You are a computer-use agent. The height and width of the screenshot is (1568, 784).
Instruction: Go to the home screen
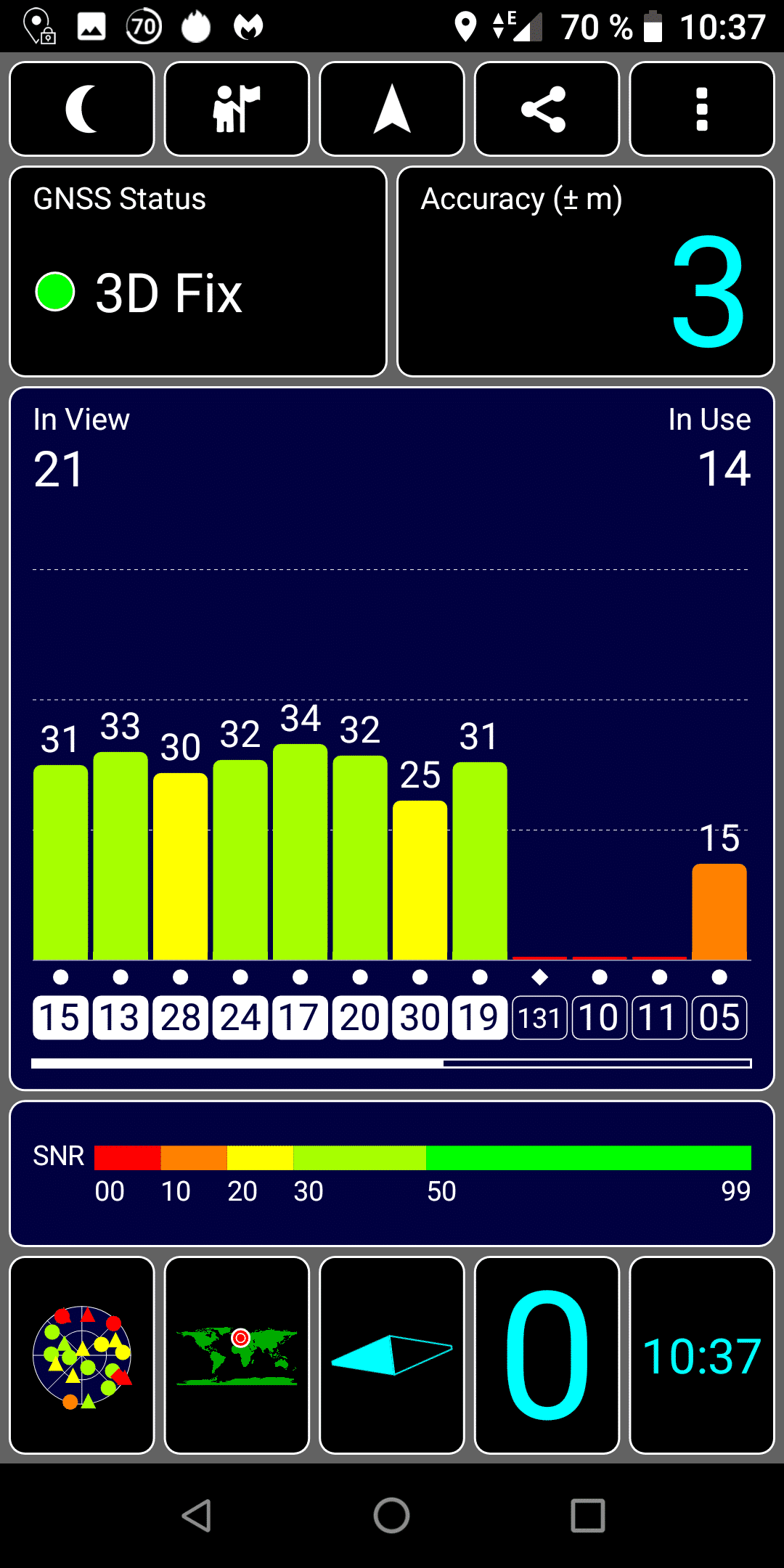pos(392,1516)
